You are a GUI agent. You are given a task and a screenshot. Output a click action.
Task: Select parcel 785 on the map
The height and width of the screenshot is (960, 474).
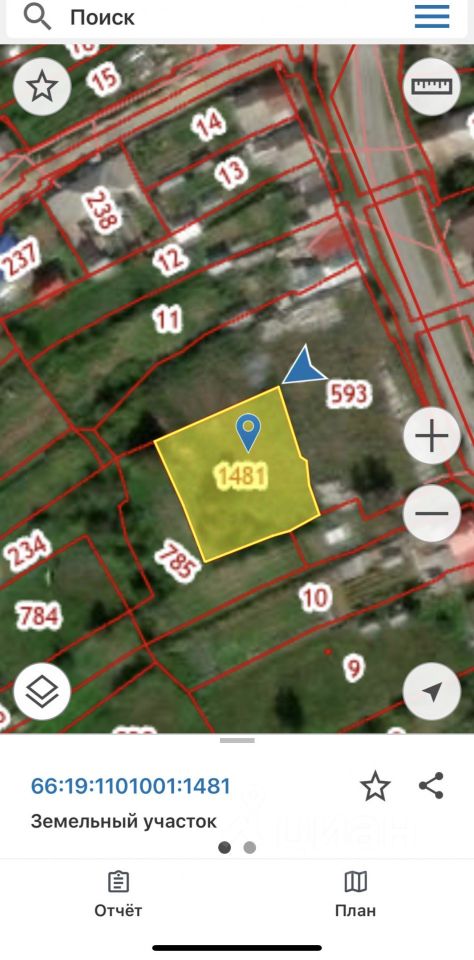[178, 560]
